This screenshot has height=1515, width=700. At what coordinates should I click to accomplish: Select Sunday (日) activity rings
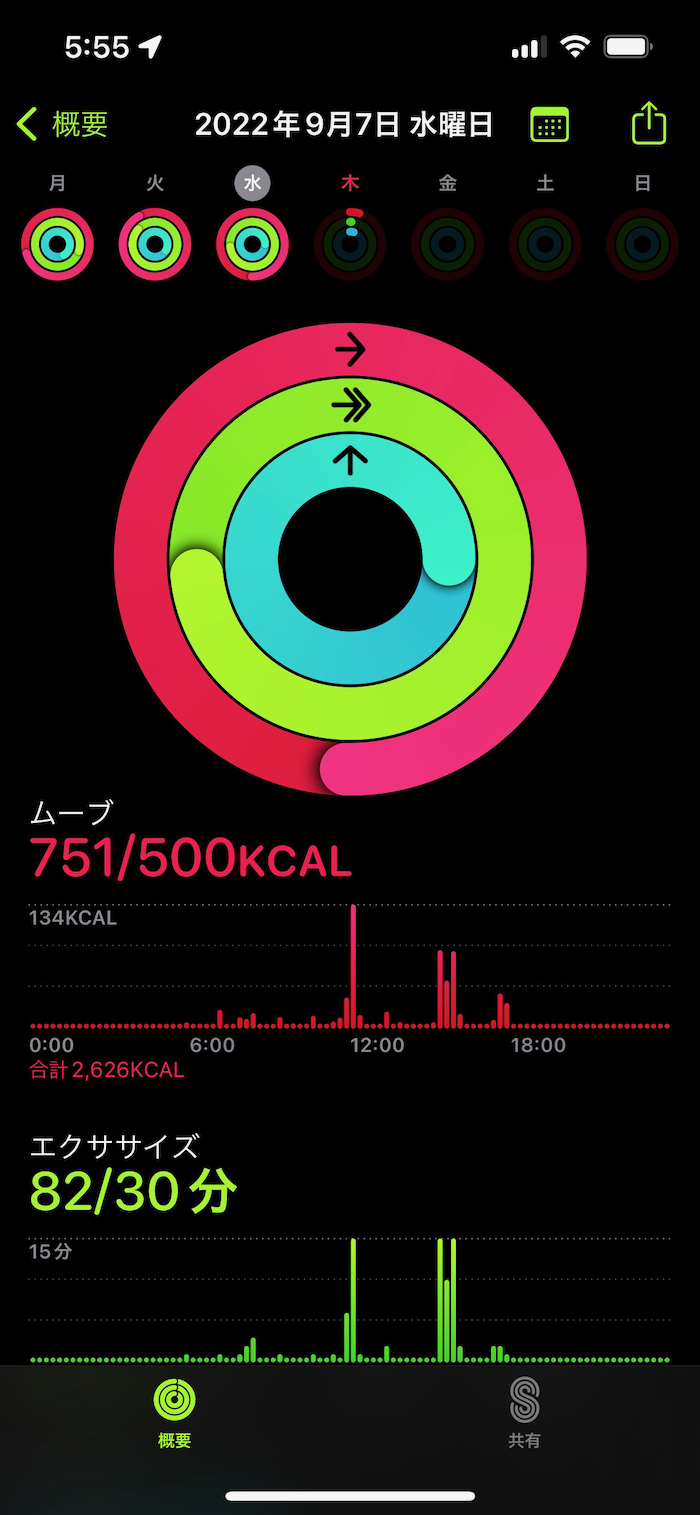tap(642, 243)
